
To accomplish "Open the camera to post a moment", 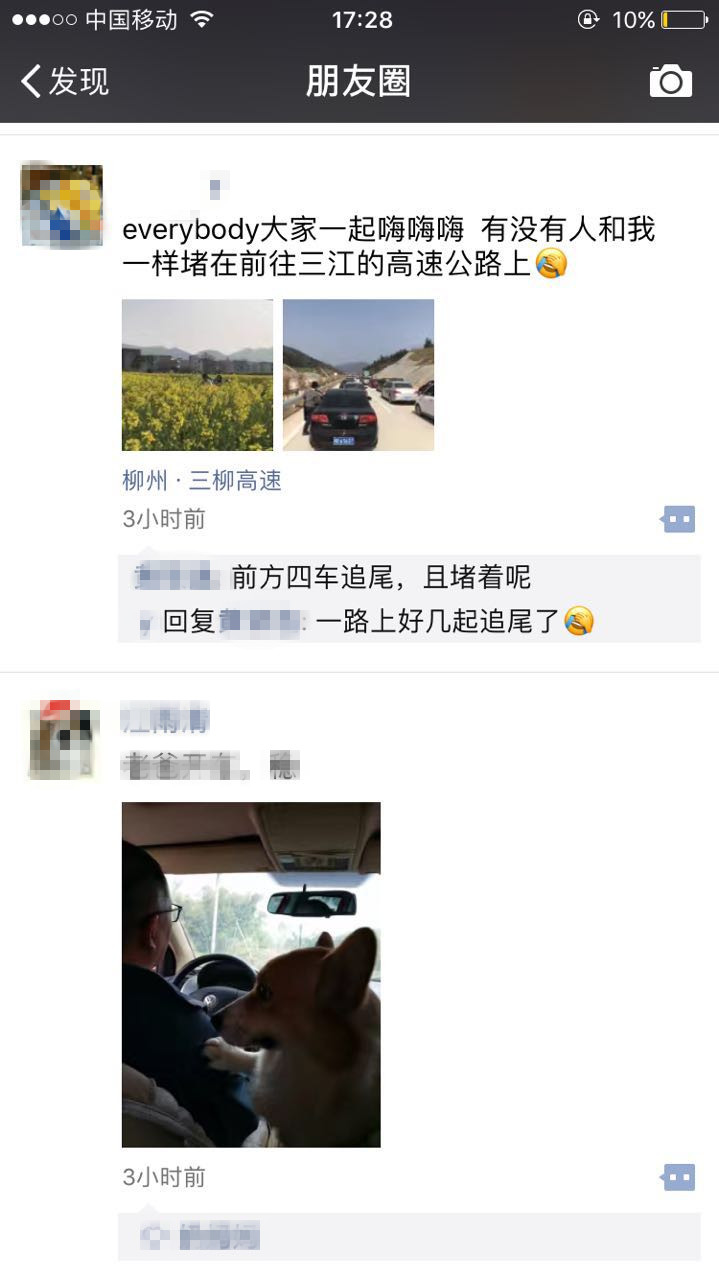I will click(x=670, y=81).
